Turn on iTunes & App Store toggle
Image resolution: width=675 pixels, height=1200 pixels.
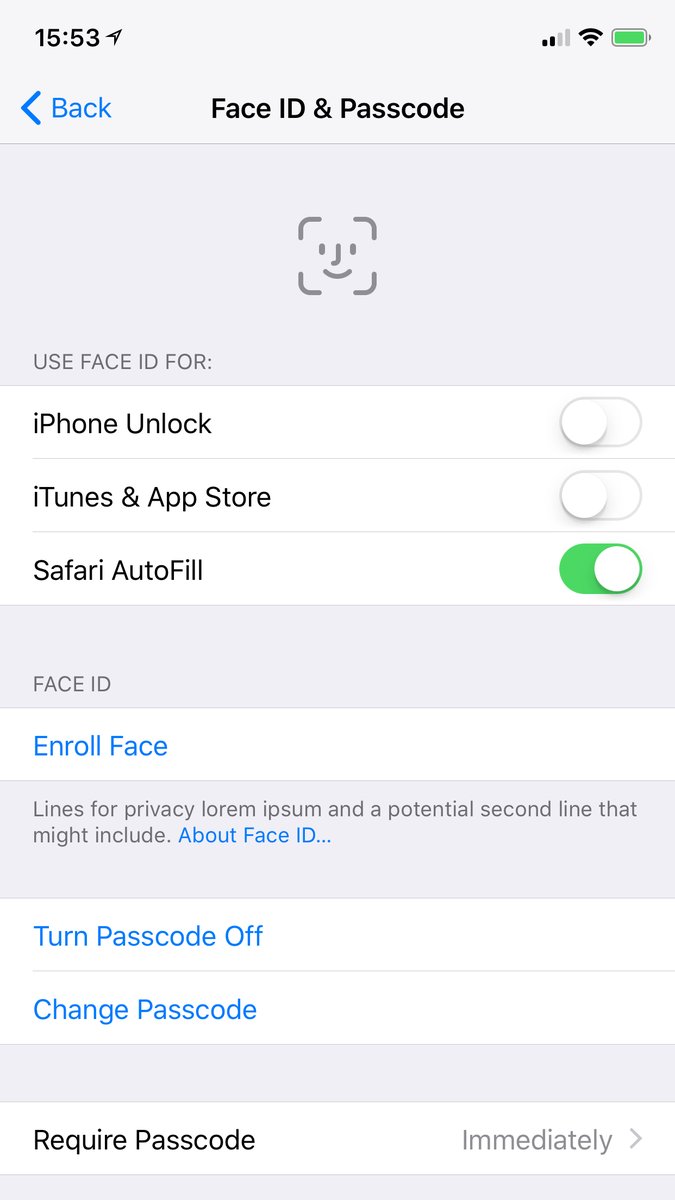click(600, 496)
